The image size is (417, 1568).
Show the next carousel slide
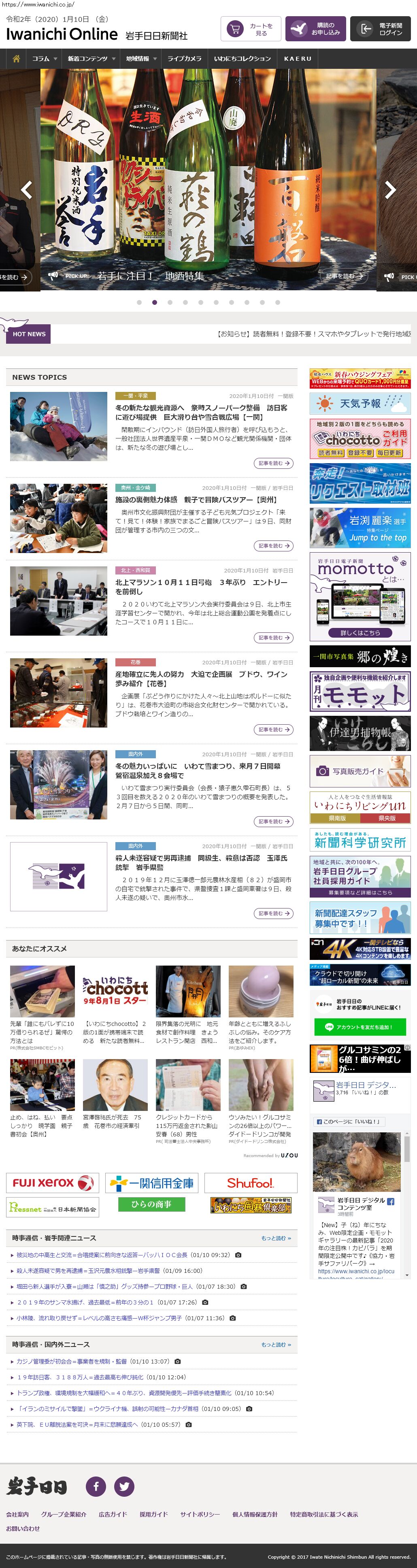[x=390, y=190]
